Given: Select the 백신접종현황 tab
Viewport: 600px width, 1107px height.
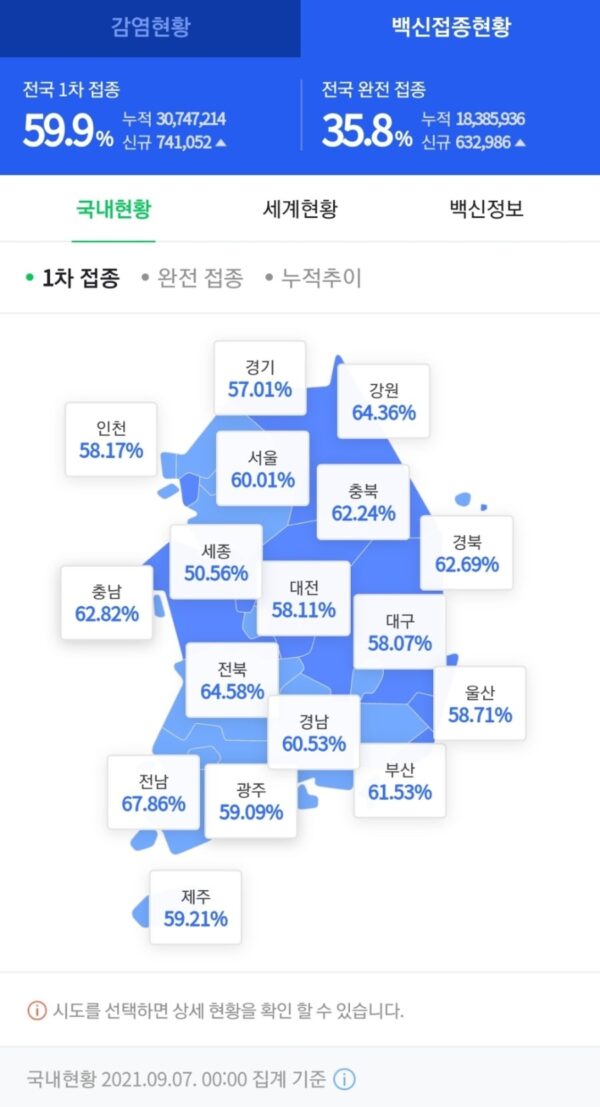Looking at the screenshot, I should (450, 28).
